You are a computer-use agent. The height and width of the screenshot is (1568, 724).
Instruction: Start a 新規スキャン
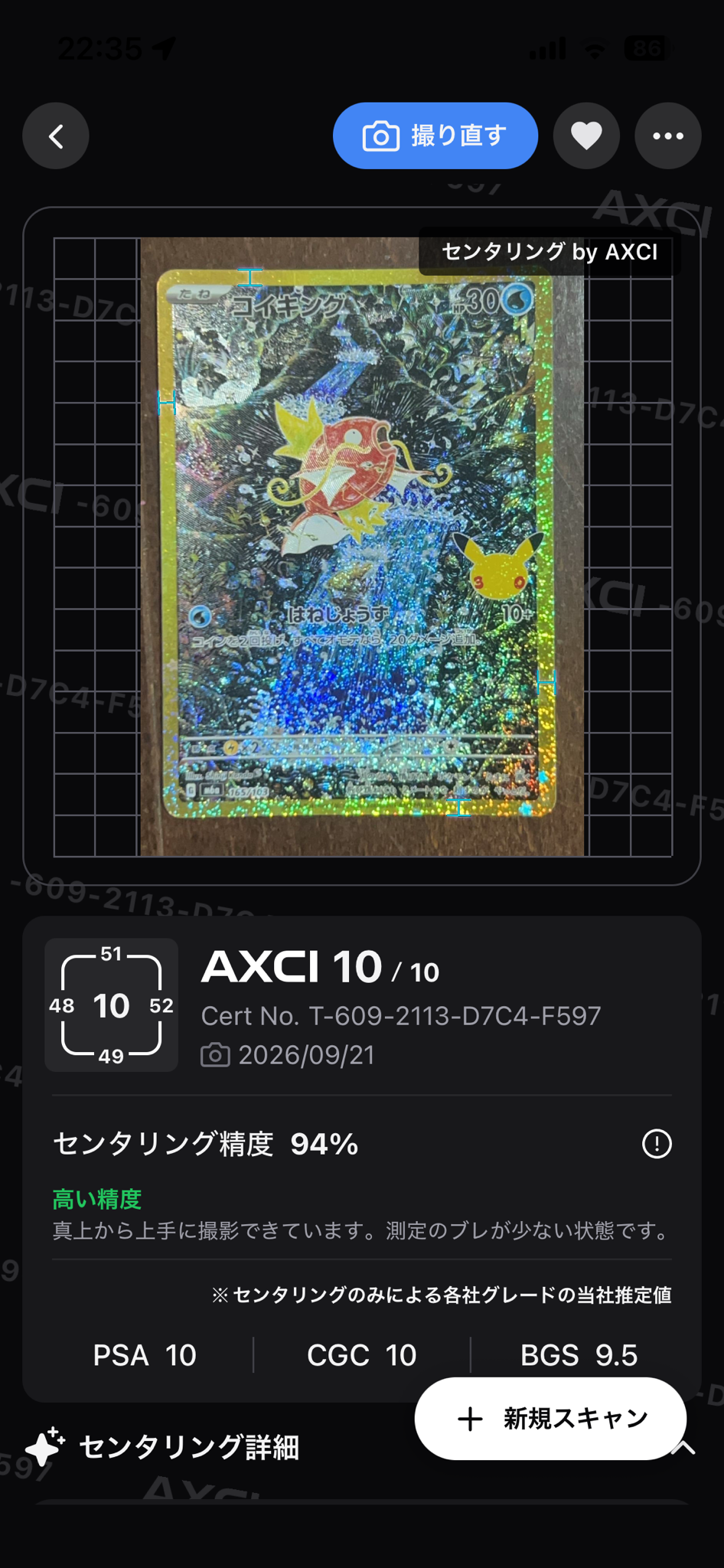click(550, 1419)
